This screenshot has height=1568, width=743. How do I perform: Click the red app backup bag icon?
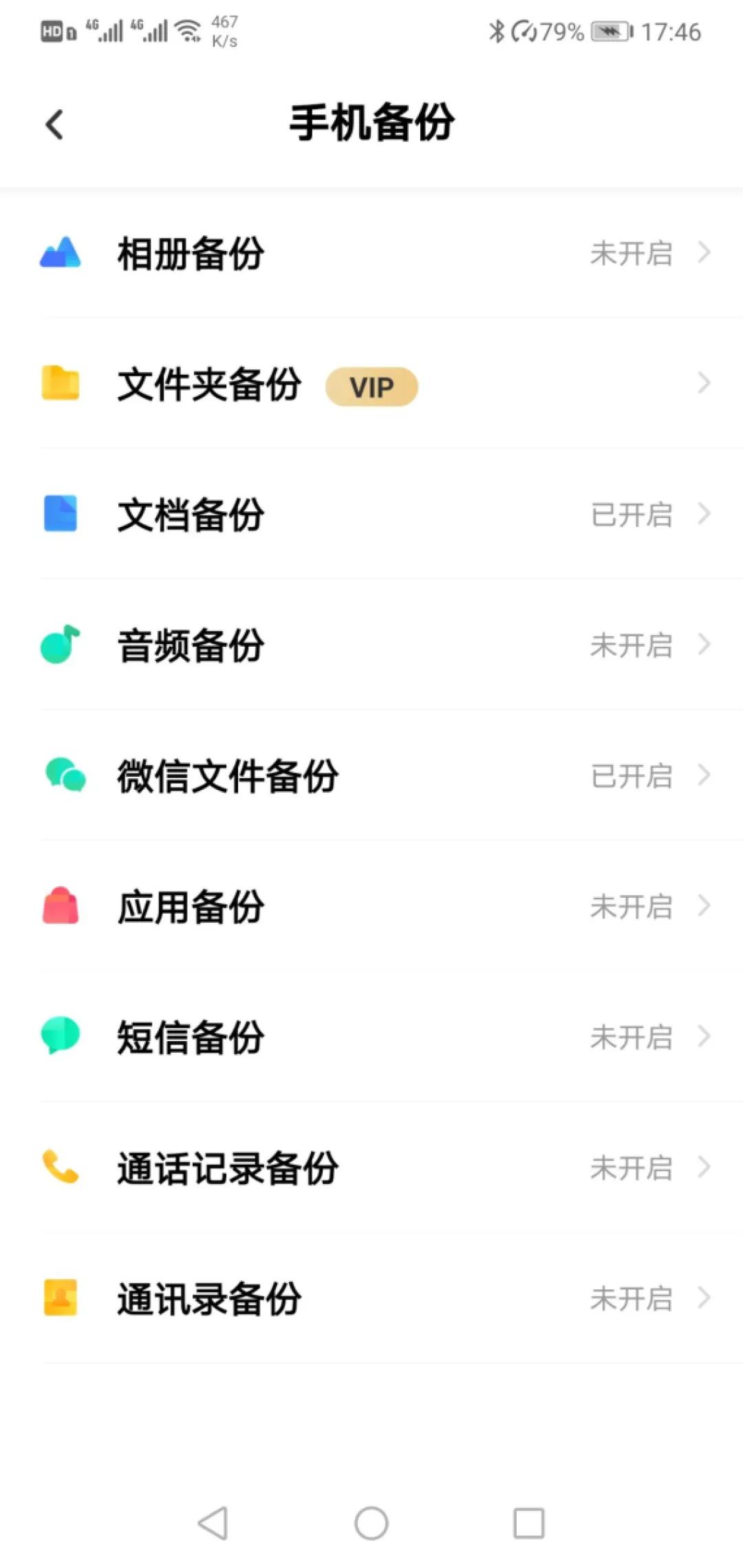[62, 906]
